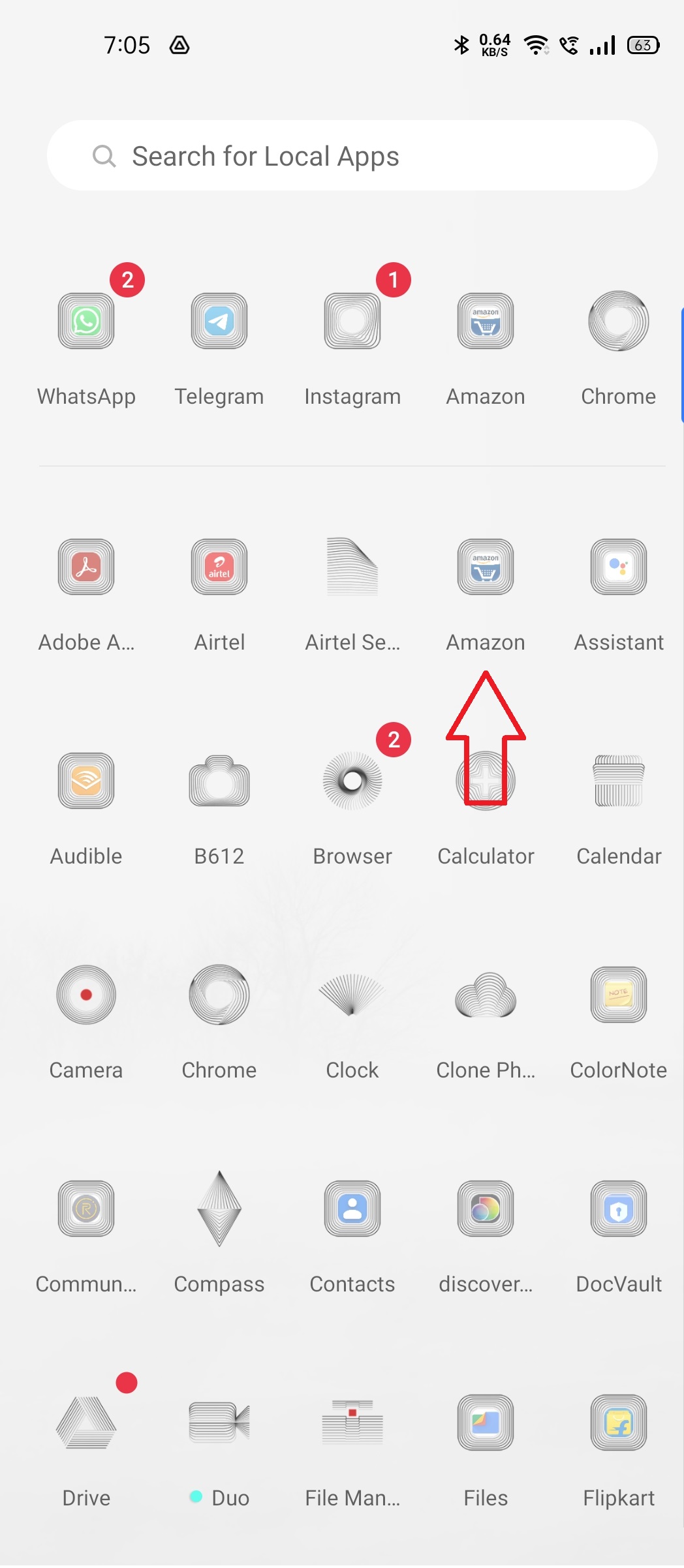
Task: Open Instagram
Action: click(352, 321)
